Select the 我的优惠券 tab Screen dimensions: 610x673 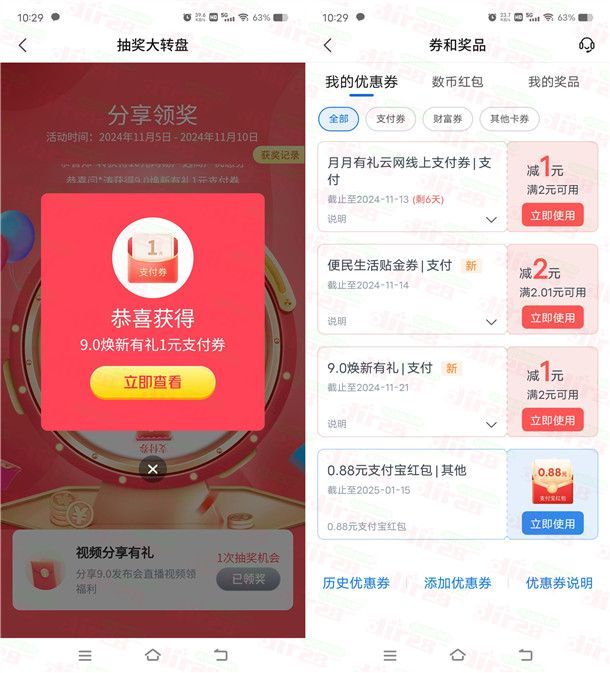pyautogui.click(x=360, y=82)
